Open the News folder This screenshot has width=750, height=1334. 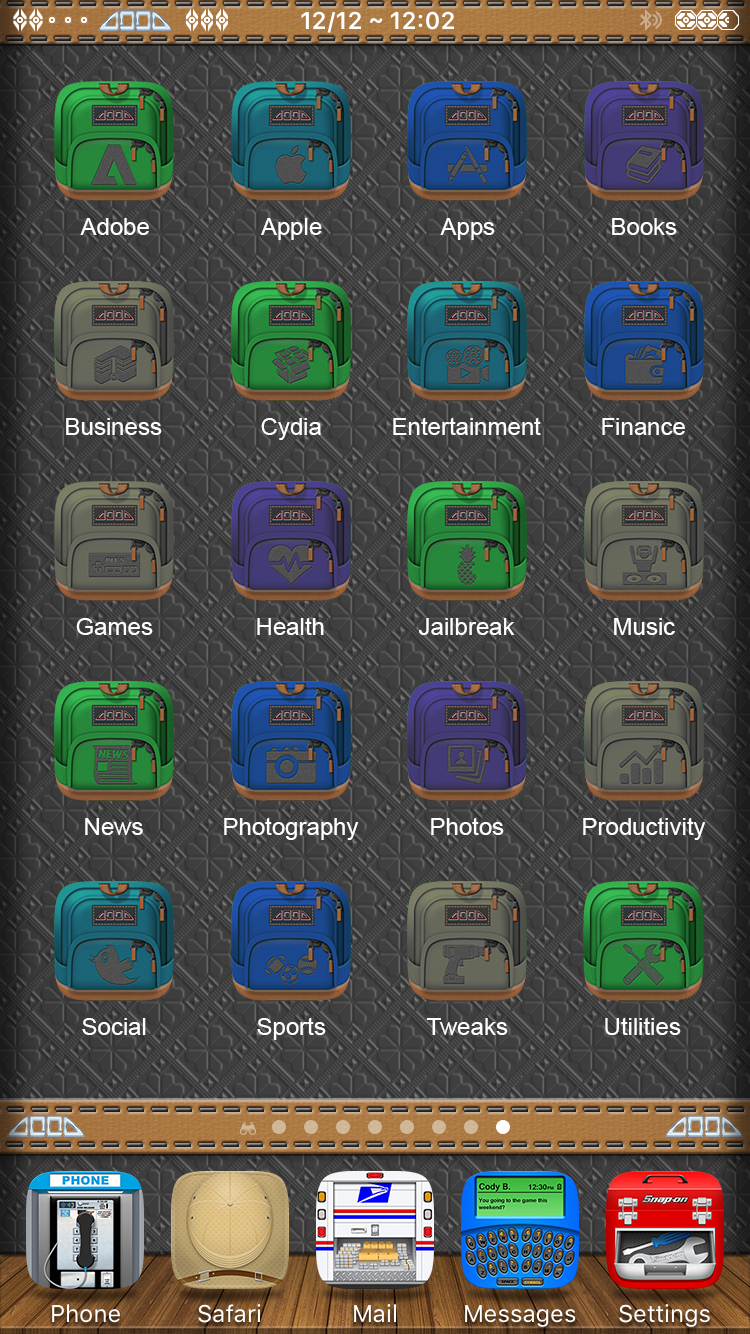pos(114,741)
